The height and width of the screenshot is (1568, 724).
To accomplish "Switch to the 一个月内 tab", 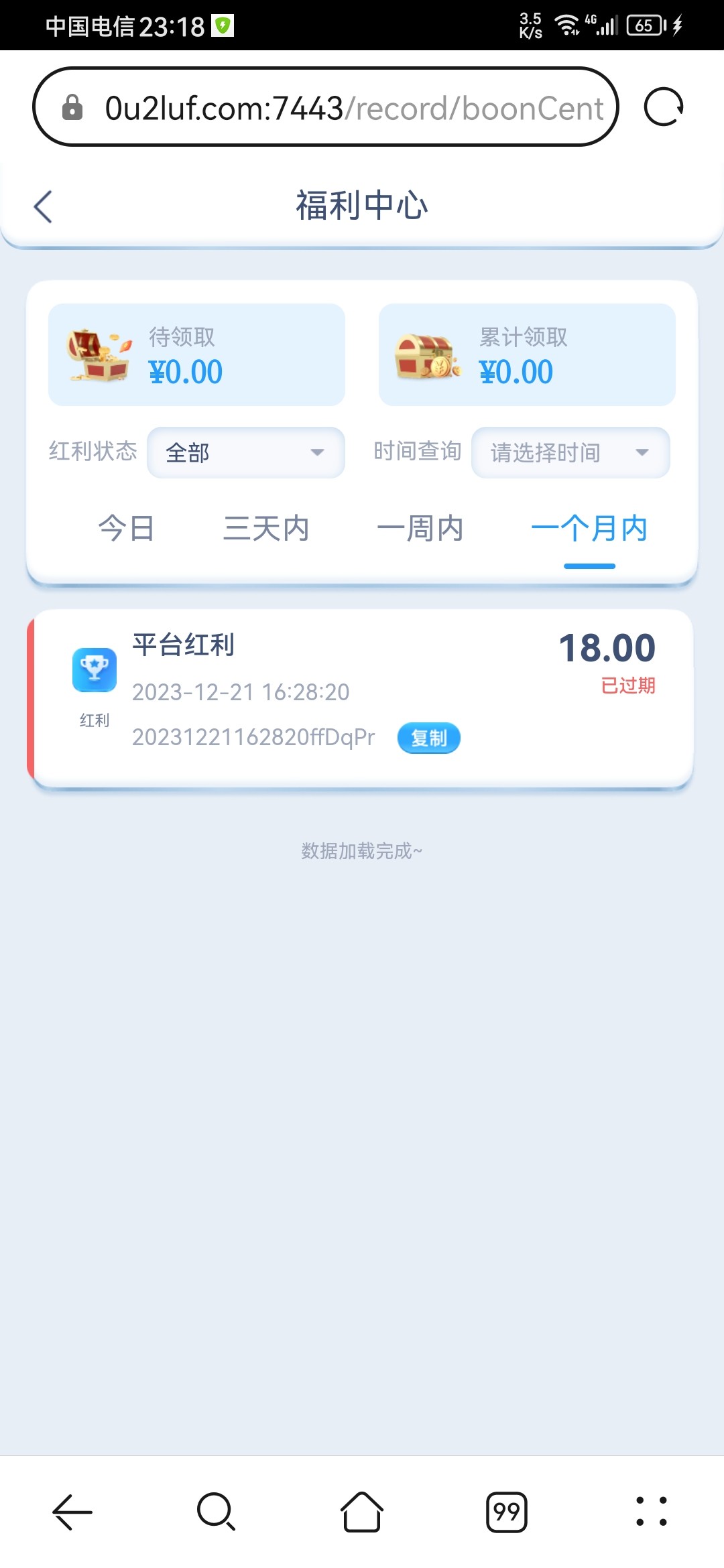I will [589, 529].
